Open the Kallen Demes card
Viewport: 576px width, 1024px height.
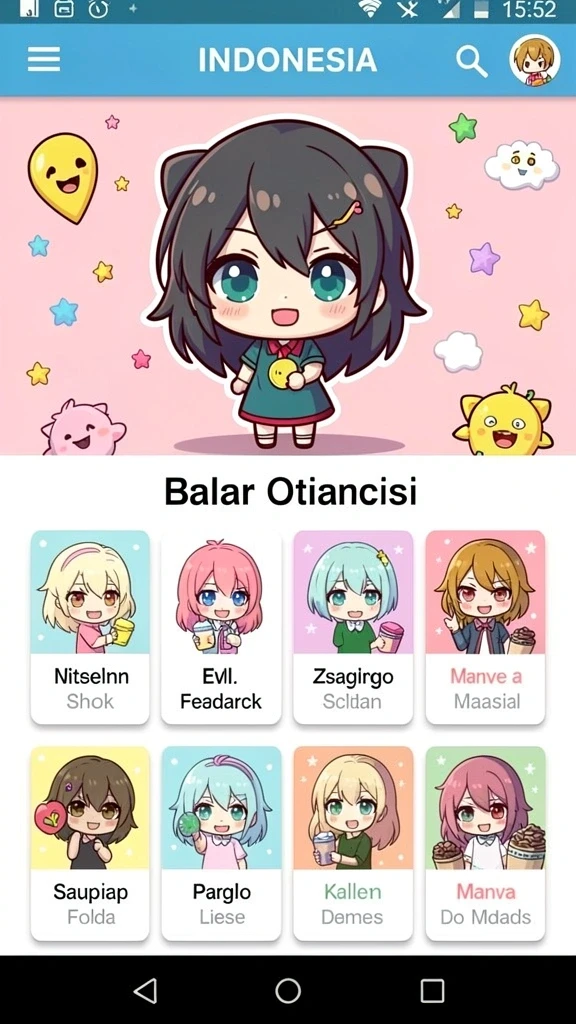[353, 843]
